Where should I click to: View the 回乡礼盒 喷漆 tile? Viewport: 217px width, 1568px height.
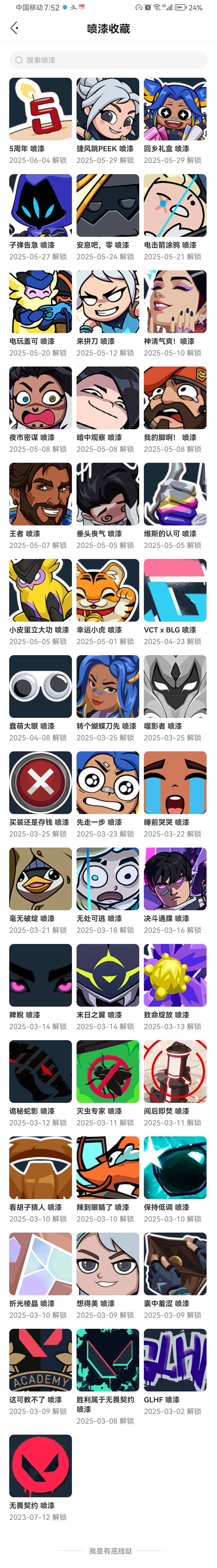tap(175, 110)
